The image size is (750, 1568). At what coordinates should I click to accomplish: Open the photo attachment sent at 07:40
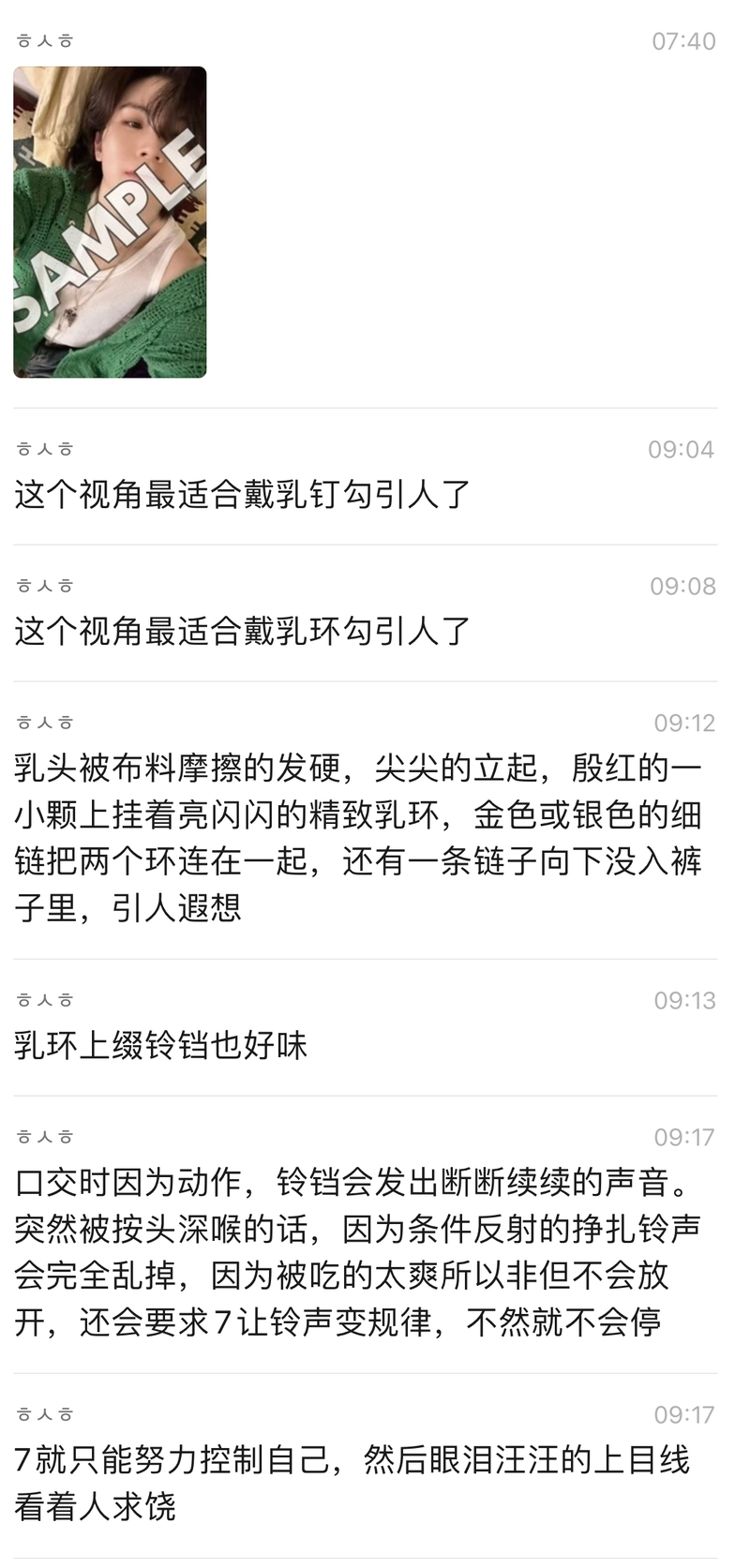110,222
